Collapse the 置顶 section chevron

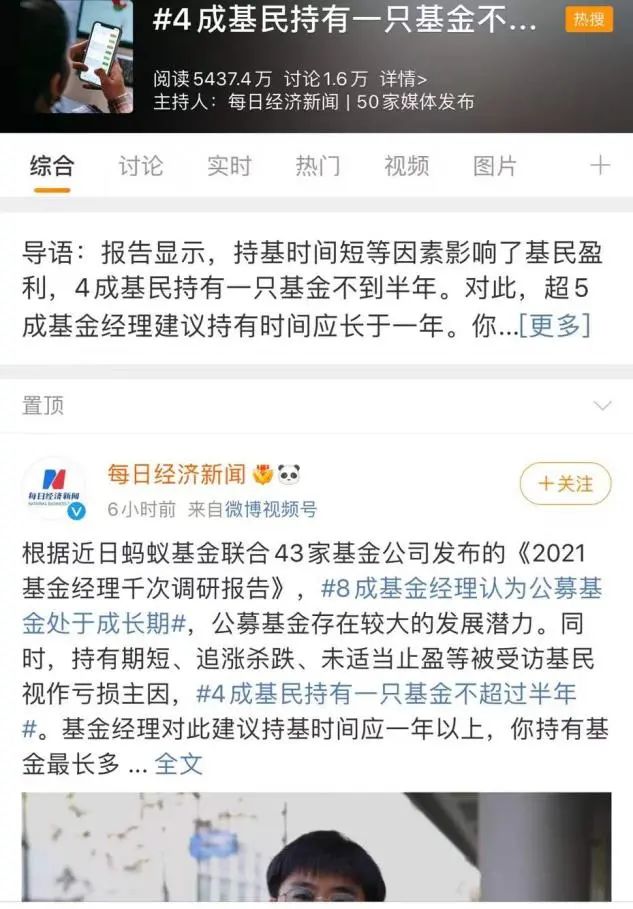pos(602,406)
